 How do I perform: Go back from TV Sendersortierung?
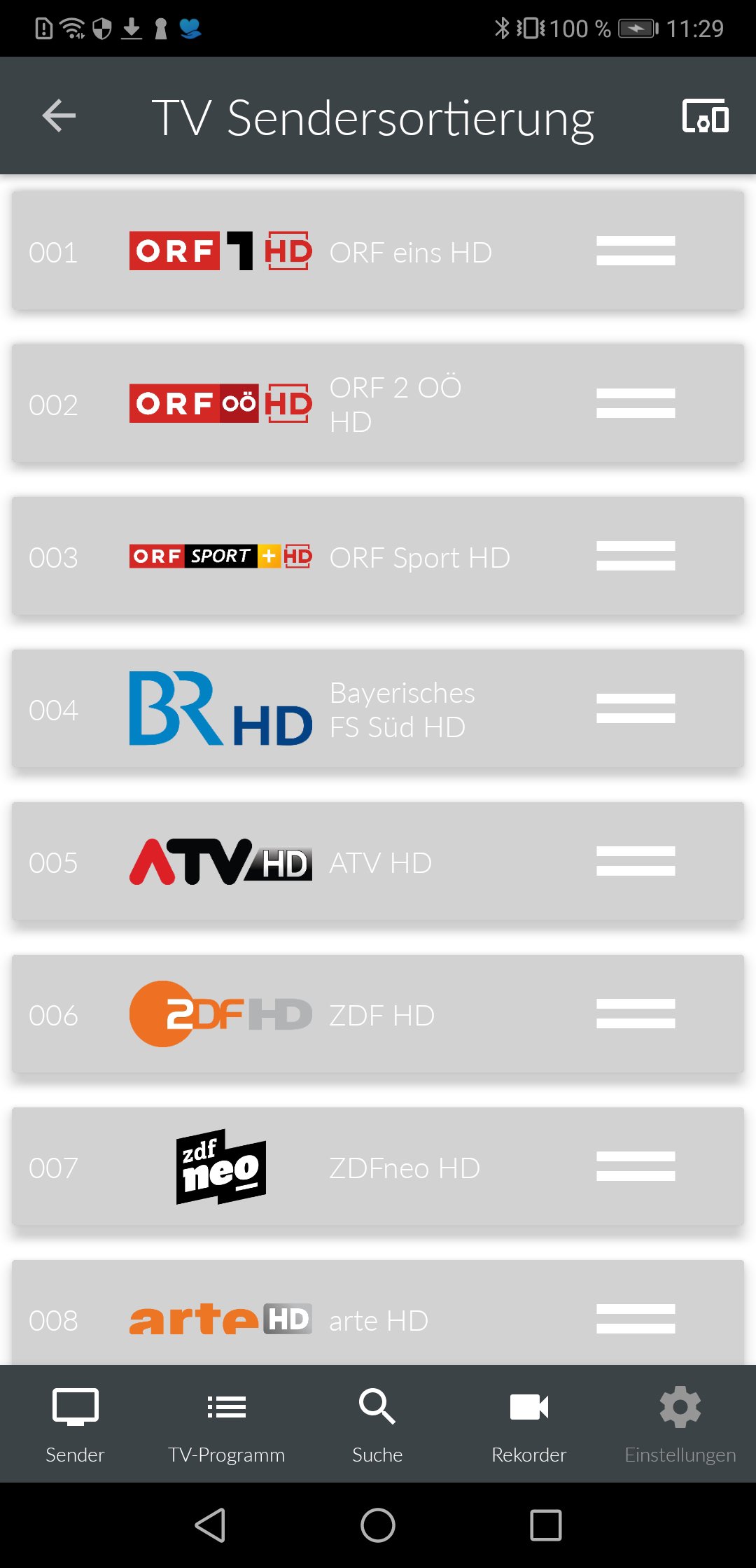point(59,115)
